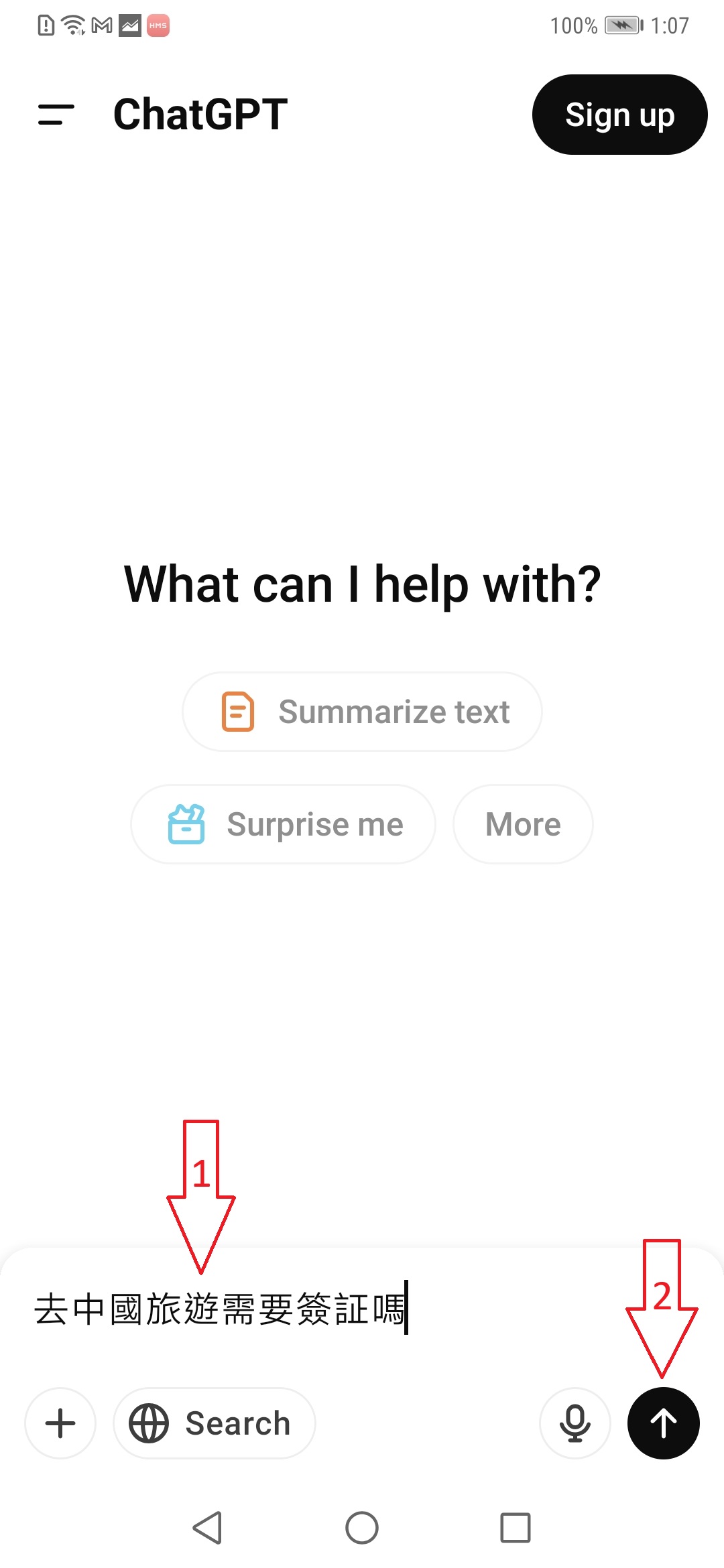Select the Summarize text suggestion
This screenshot has height=1568, width=724.
point(362,712)
